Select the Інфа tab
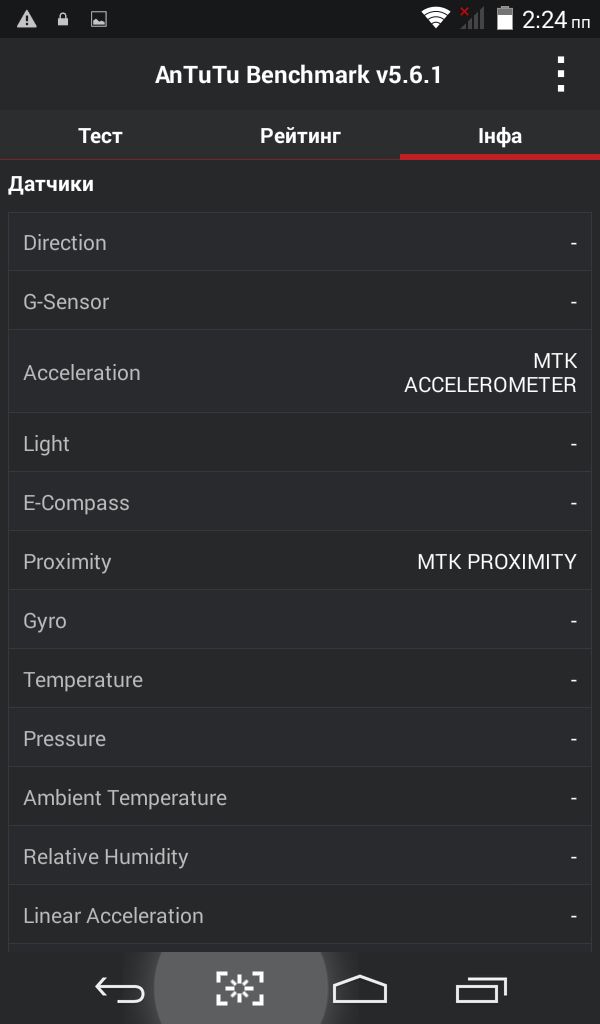Image resolution: width=600 pixels, height=1024 pixels. point(499,136)
